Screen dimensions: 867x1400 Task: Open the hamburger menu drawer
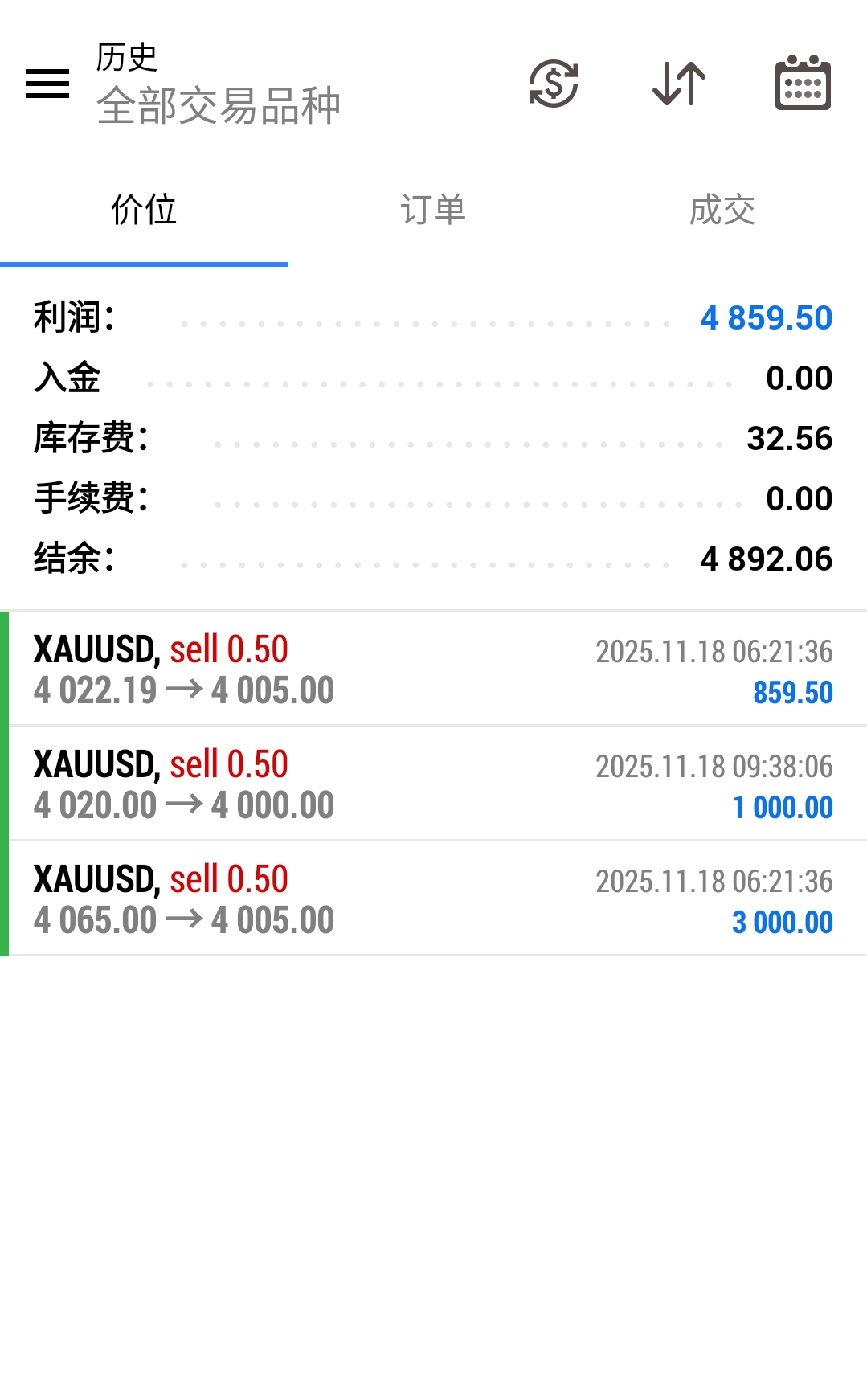point(47,84)
